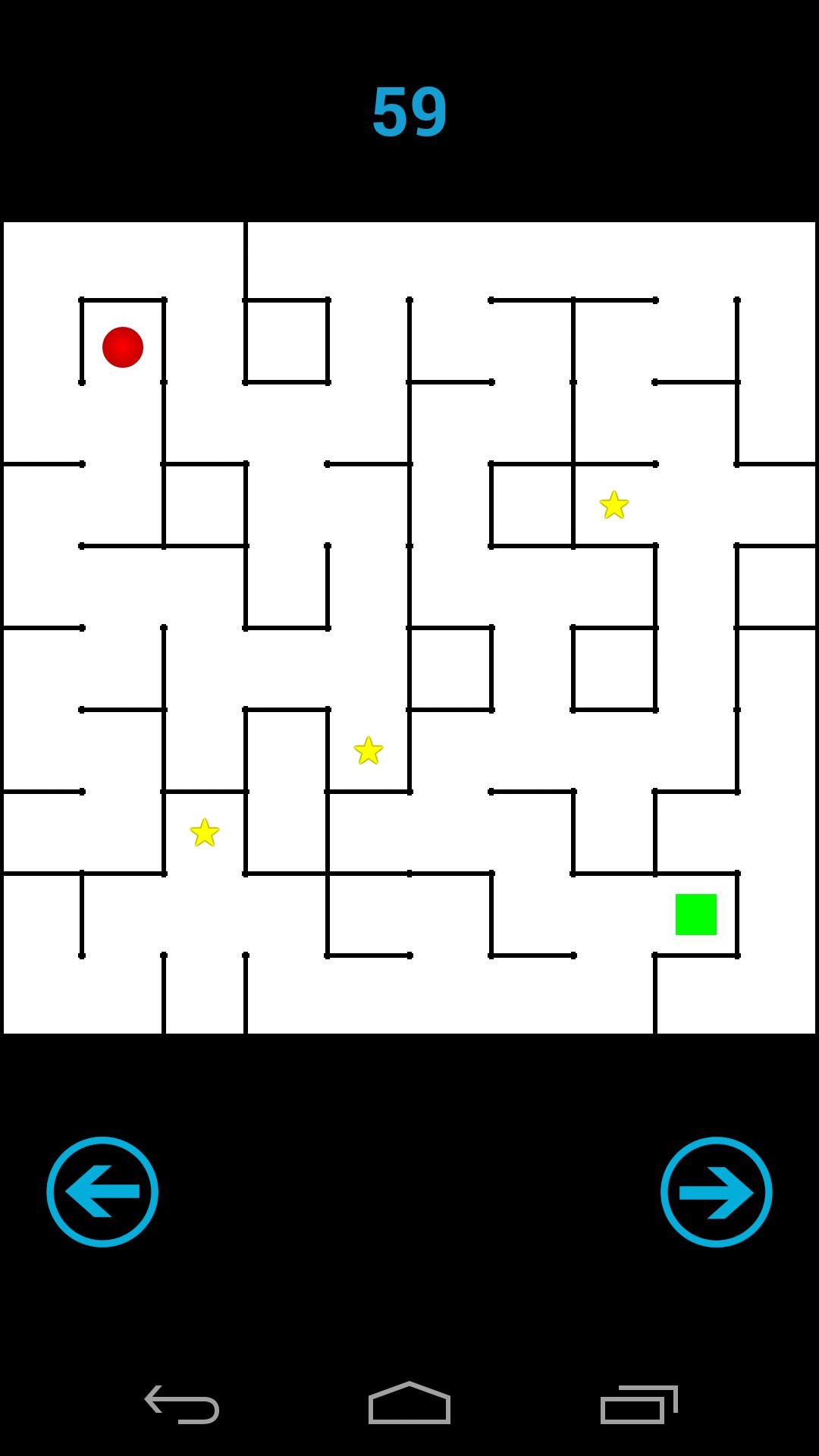Tap the left arrow button
The image size is (819, 1456).
point(102,1191)
